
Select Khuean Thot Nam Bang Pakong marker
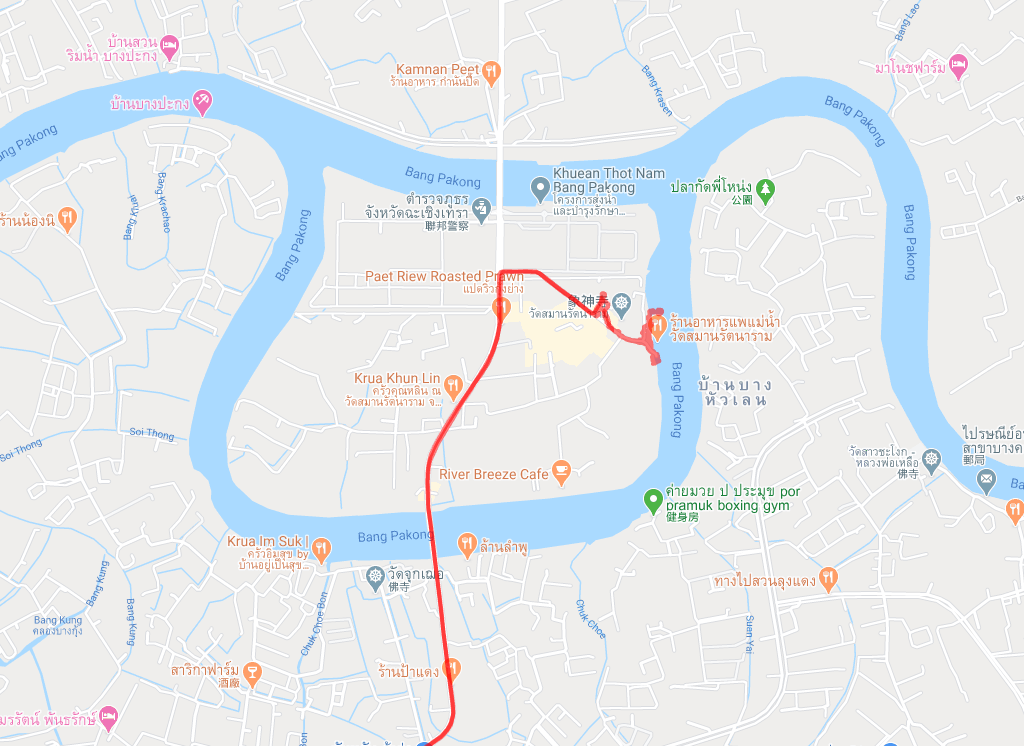539,186
